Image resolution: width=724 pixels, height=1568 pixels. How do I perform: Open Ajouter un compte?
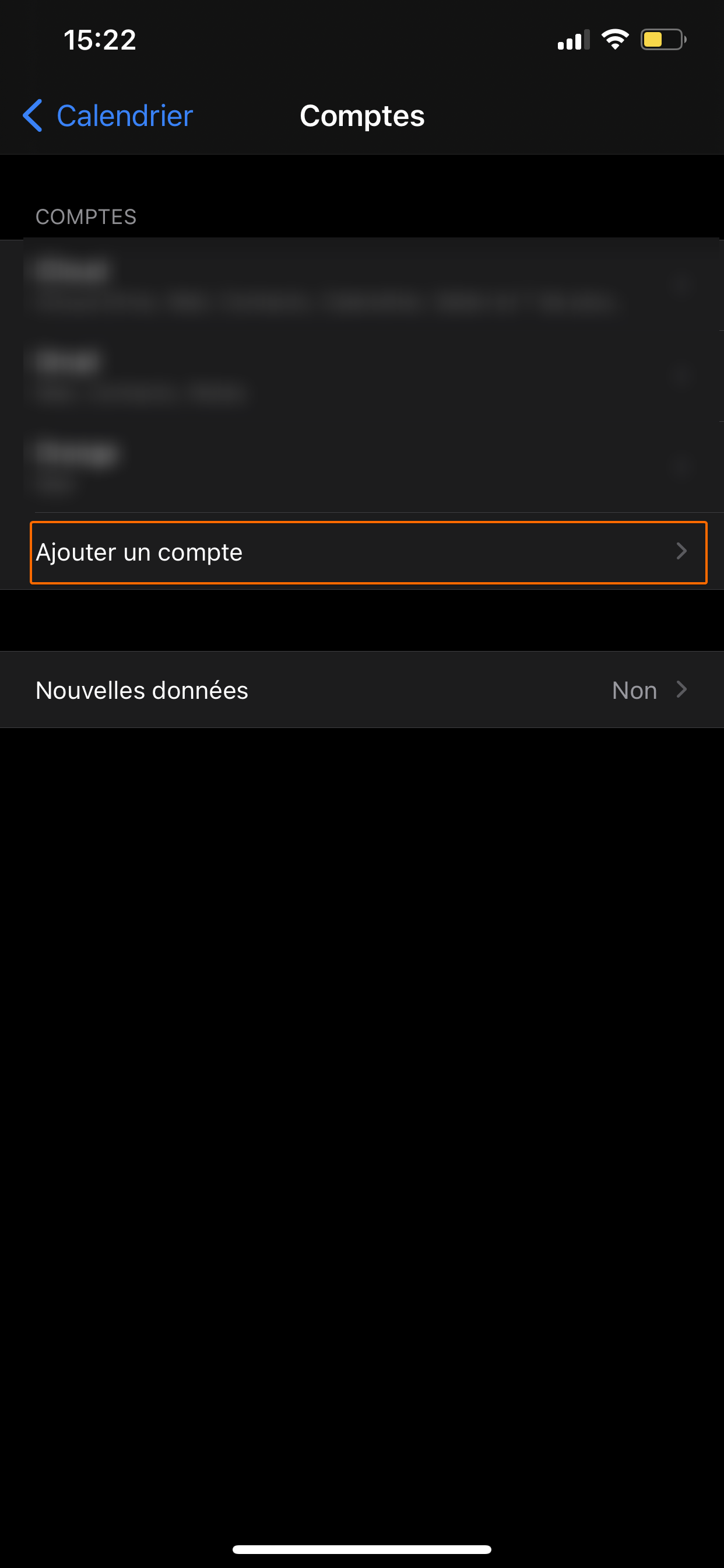click(368, 552)
